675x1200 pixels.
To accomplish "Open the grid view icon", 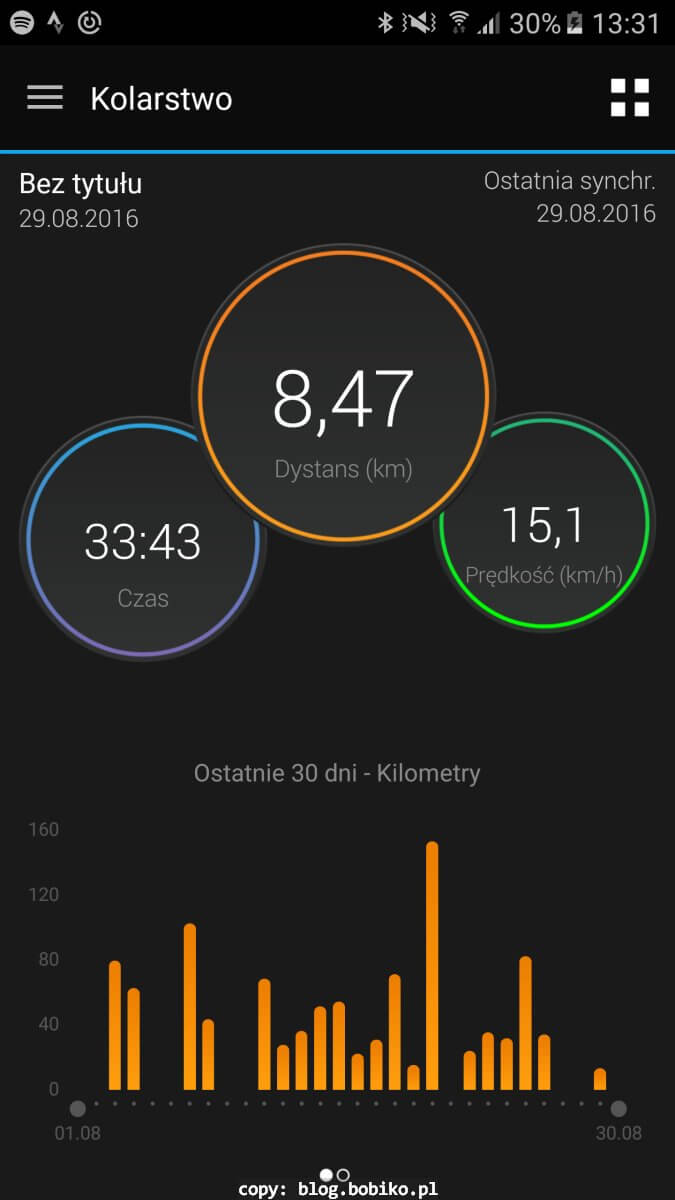I will pos(630,98).
